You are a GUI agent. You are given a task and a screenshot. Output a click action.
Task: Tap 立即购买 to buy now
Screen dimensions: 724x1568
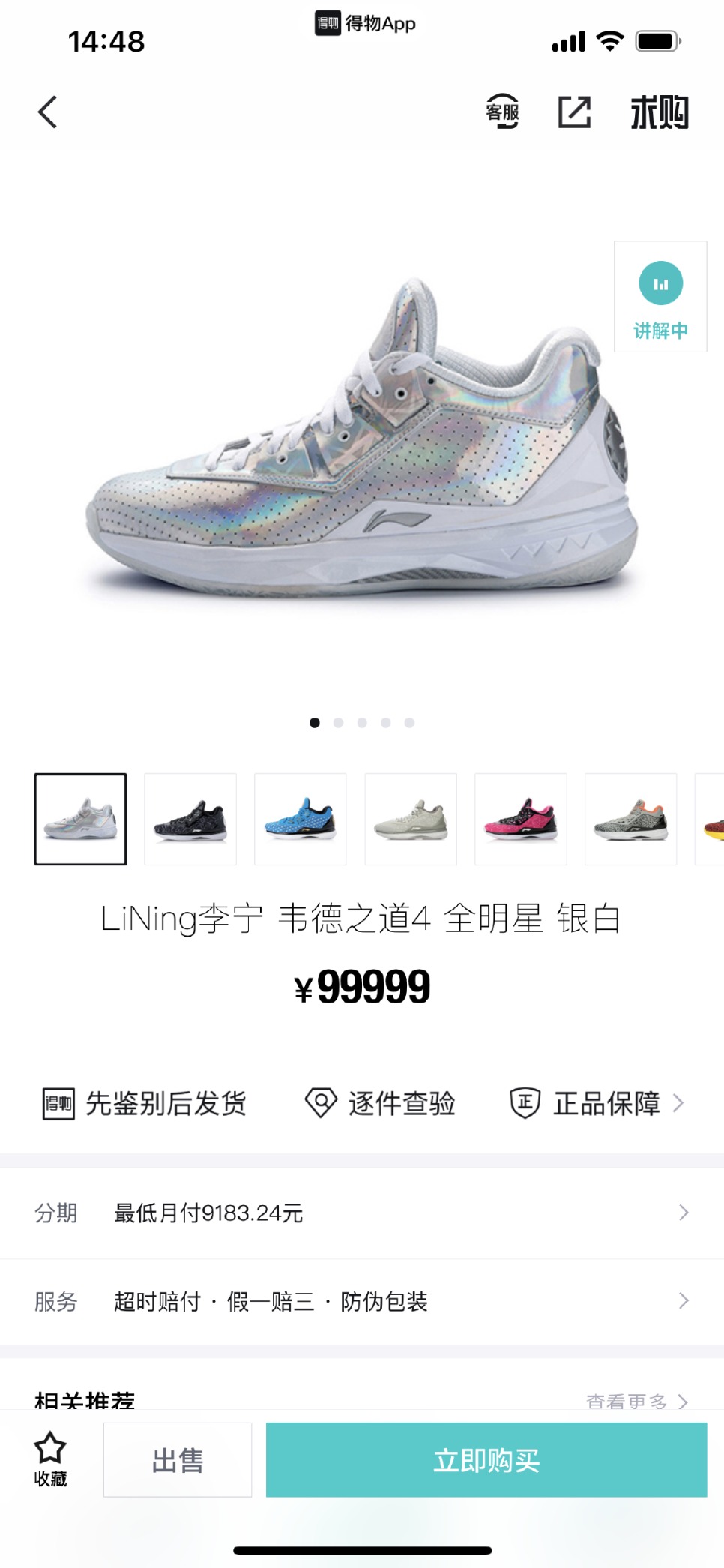pos(486,1460)
